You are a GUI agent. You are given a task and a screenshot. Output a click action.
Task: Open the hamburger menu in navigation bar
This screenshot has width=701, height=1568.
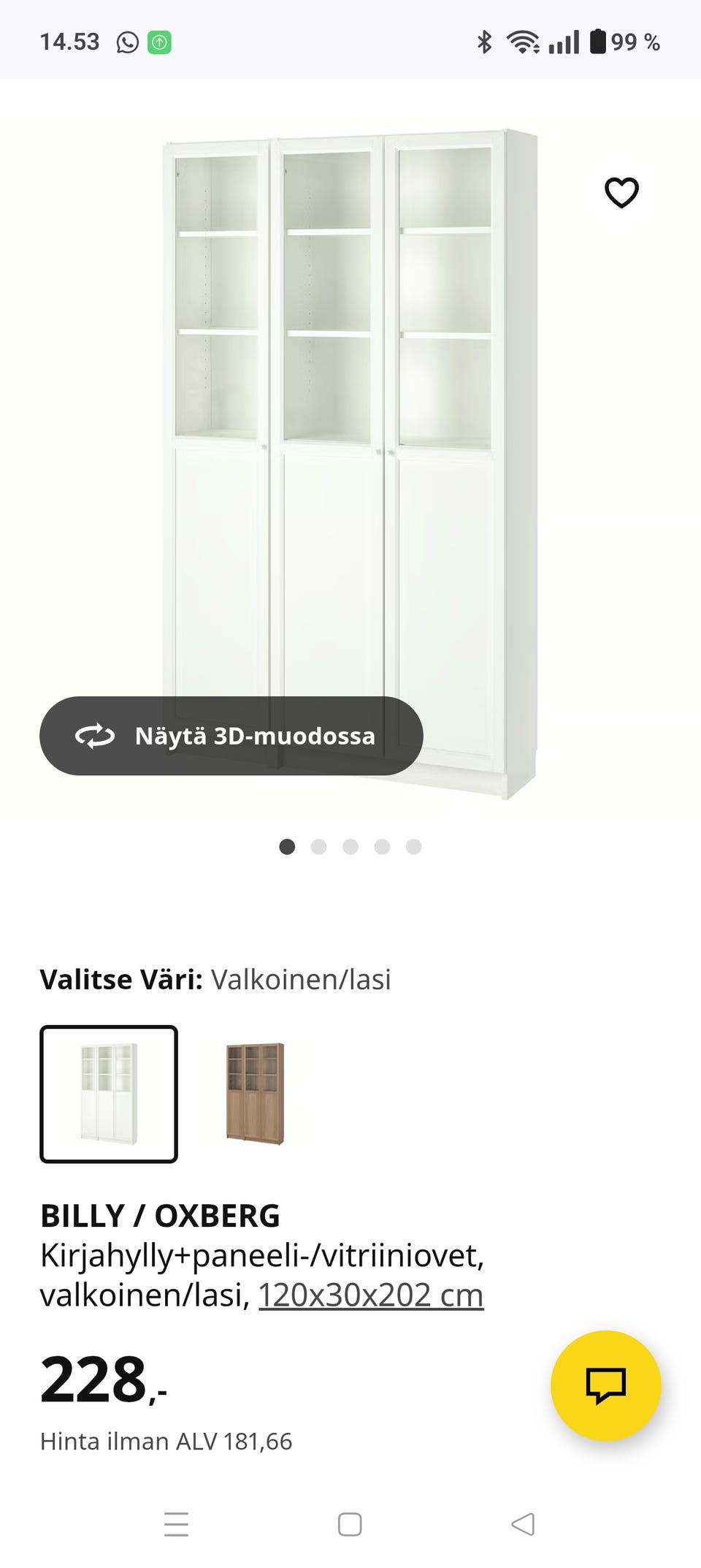(x=176, y=1524)
